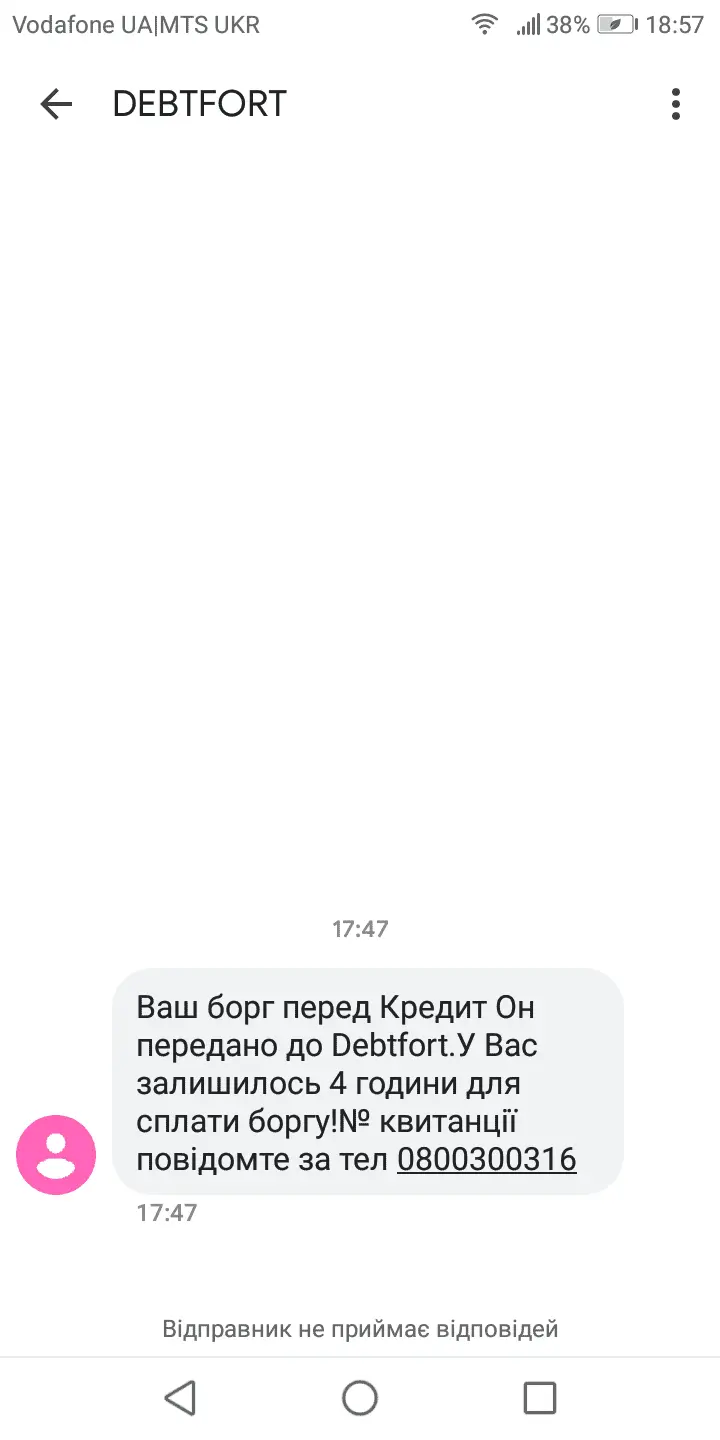The width and height of the screenshot is (720, 1440).
Task: Open recent apps with square button
Action: point(540,1397)
